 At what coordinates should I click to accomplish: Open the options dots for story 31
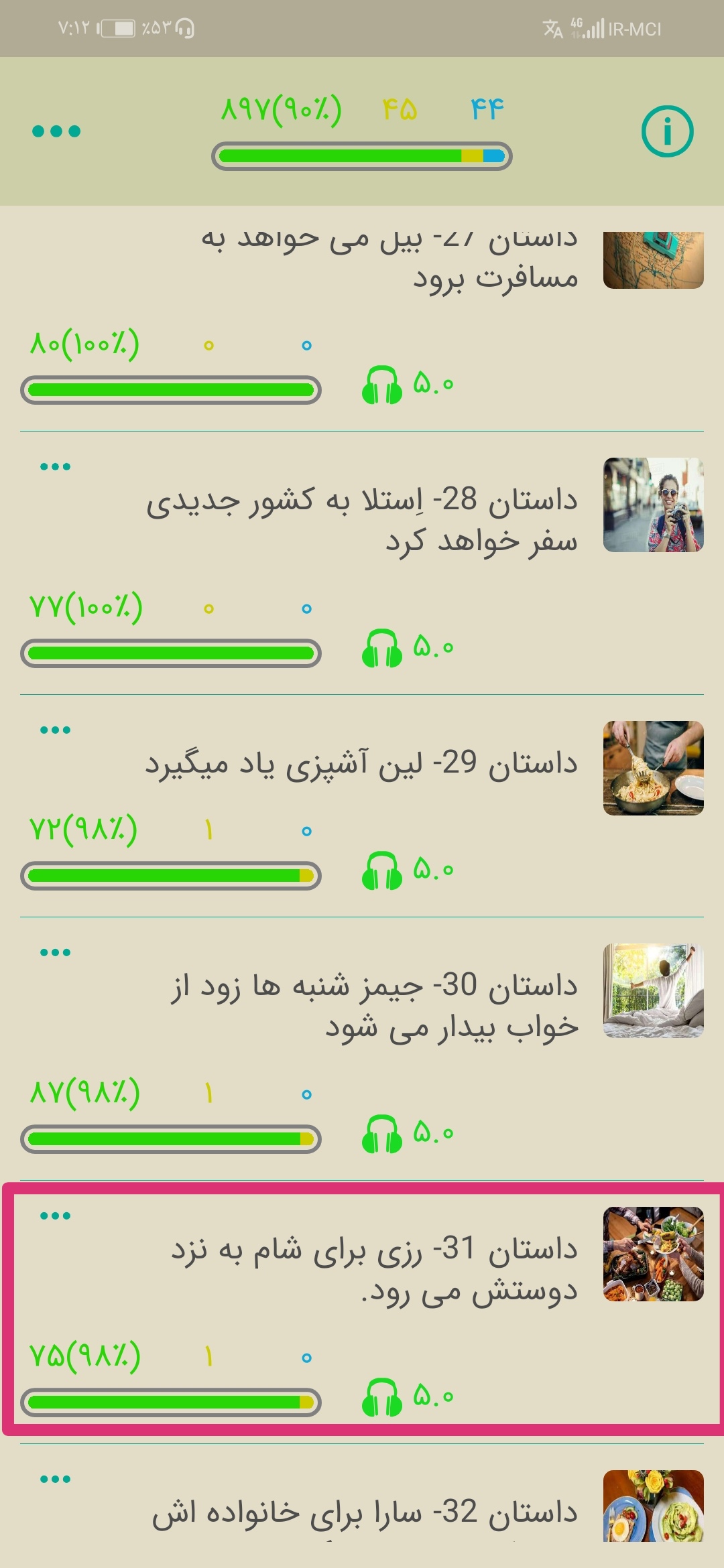(55, 1216)
